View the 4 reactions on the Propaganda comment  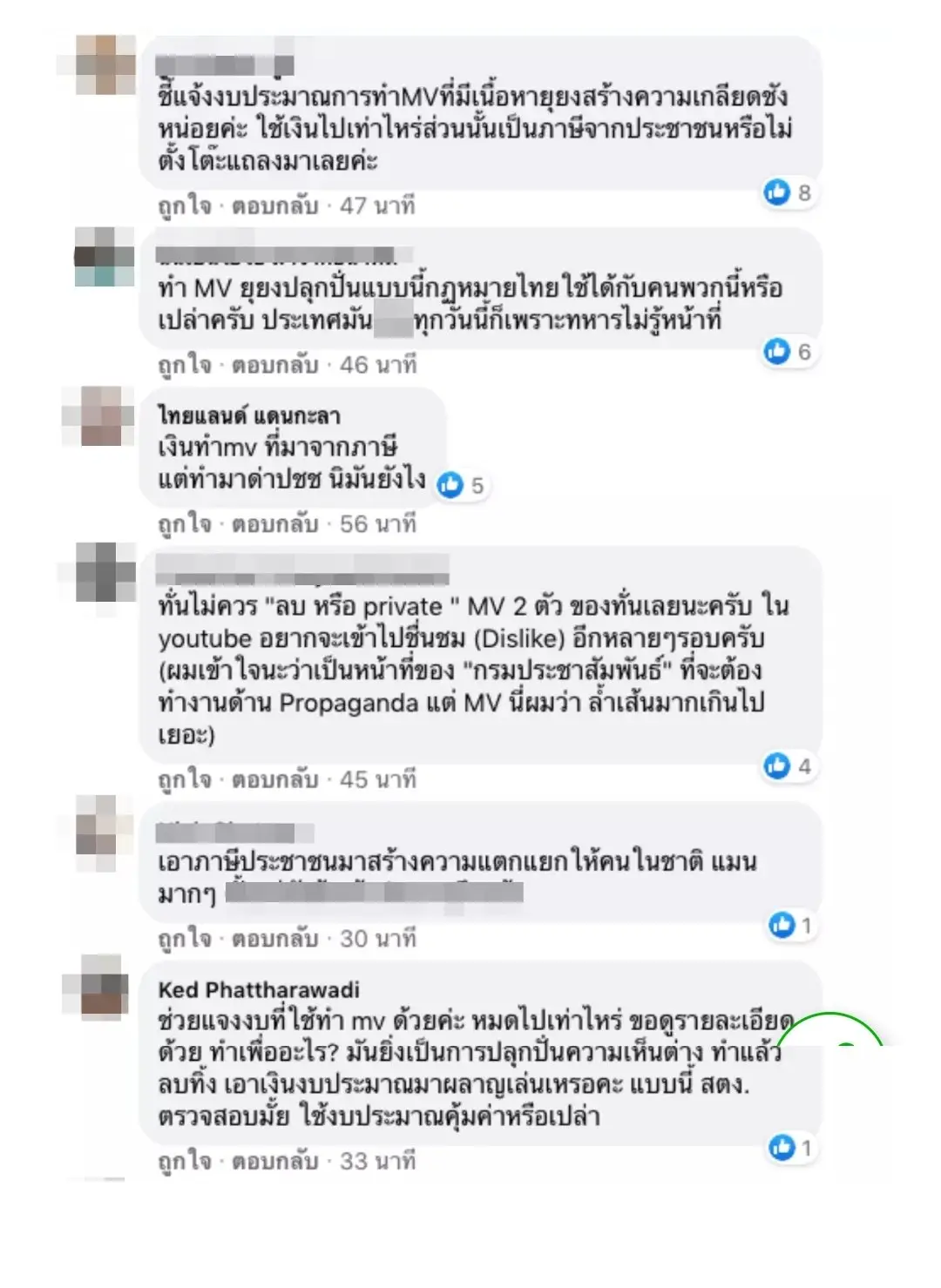pyautogui.click(x=789, y=766)
